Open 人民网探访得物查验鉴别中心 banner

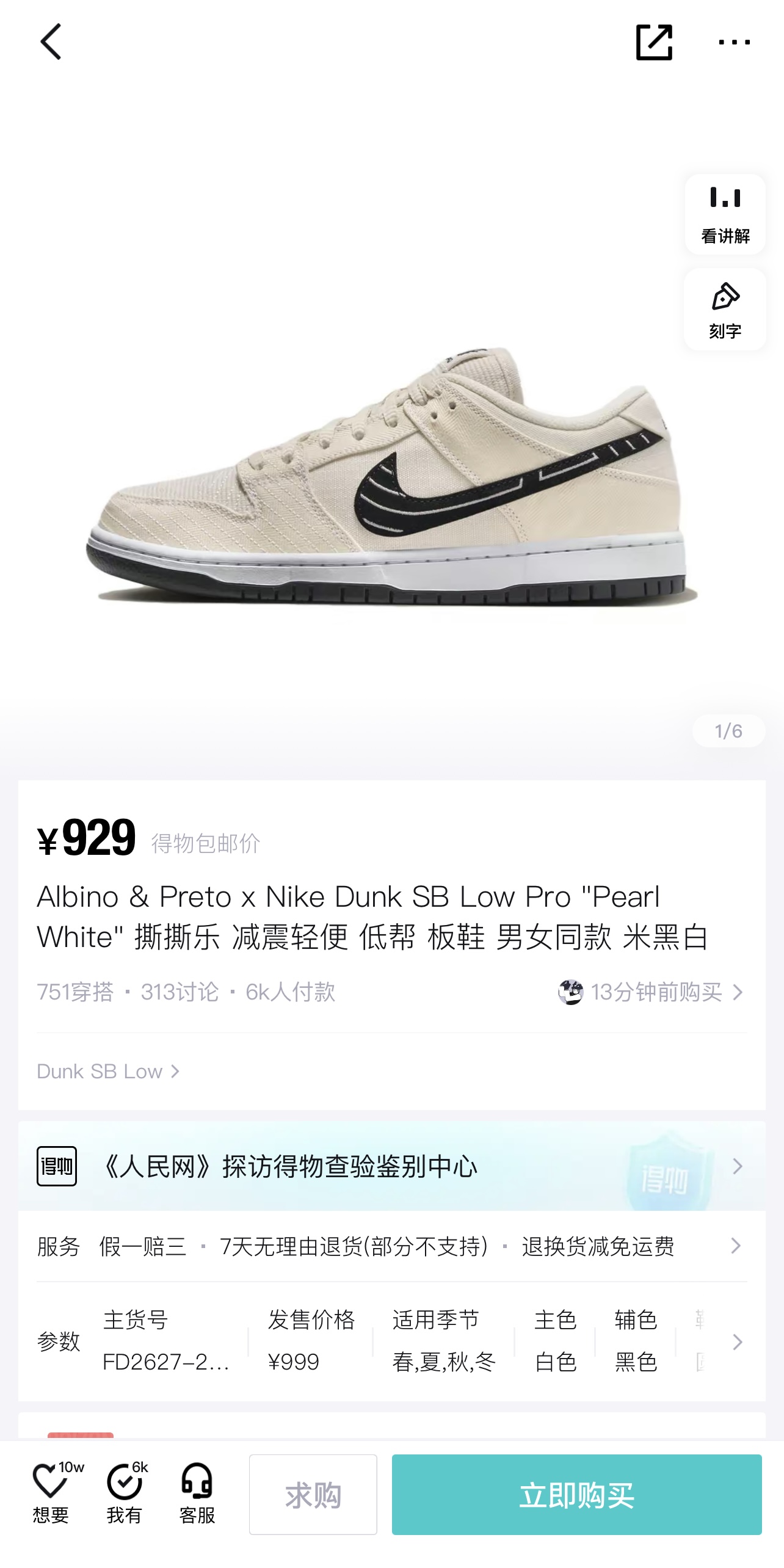click(392, 1166)
